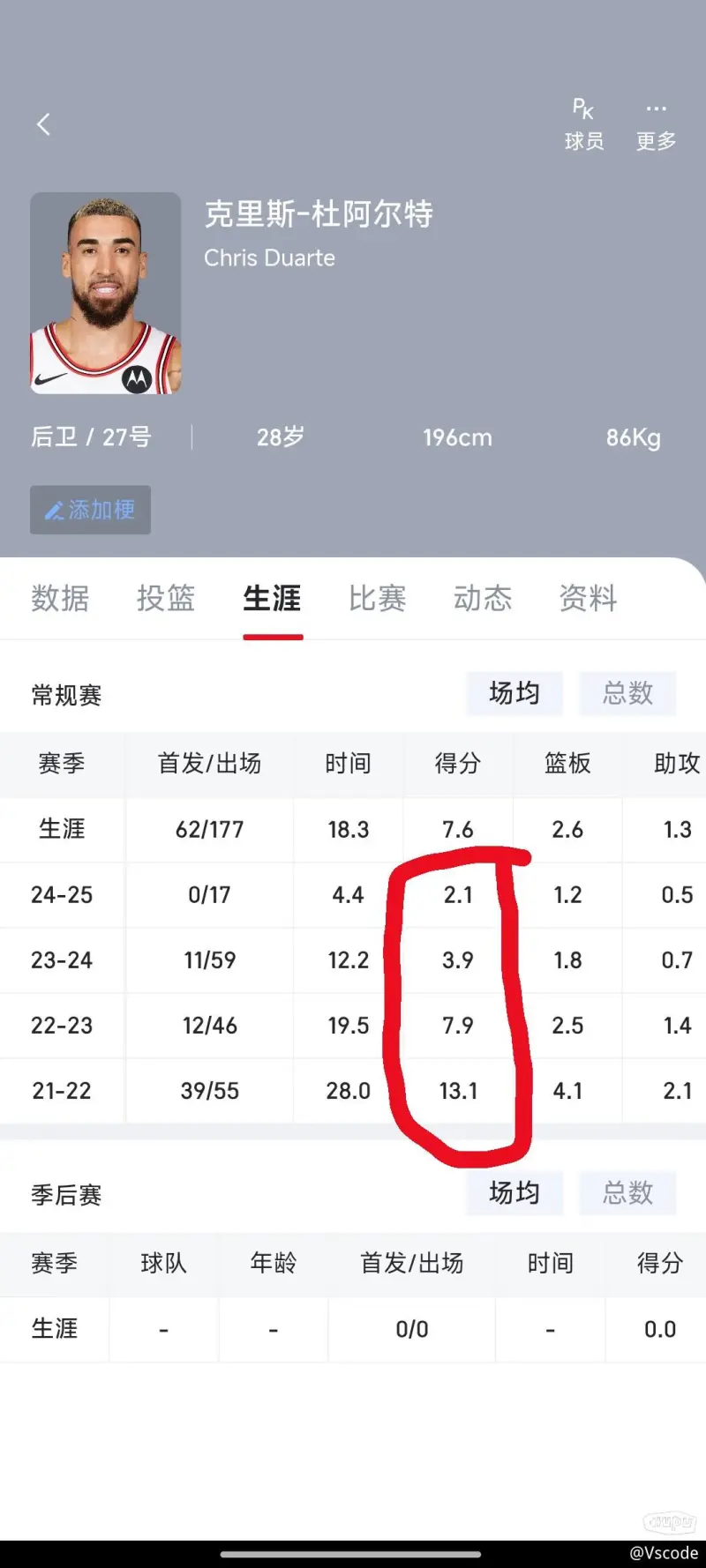This screenshot has height=1568, width=706.
Task: Select 场均 for 常规赛 stats
Action: 514,693
